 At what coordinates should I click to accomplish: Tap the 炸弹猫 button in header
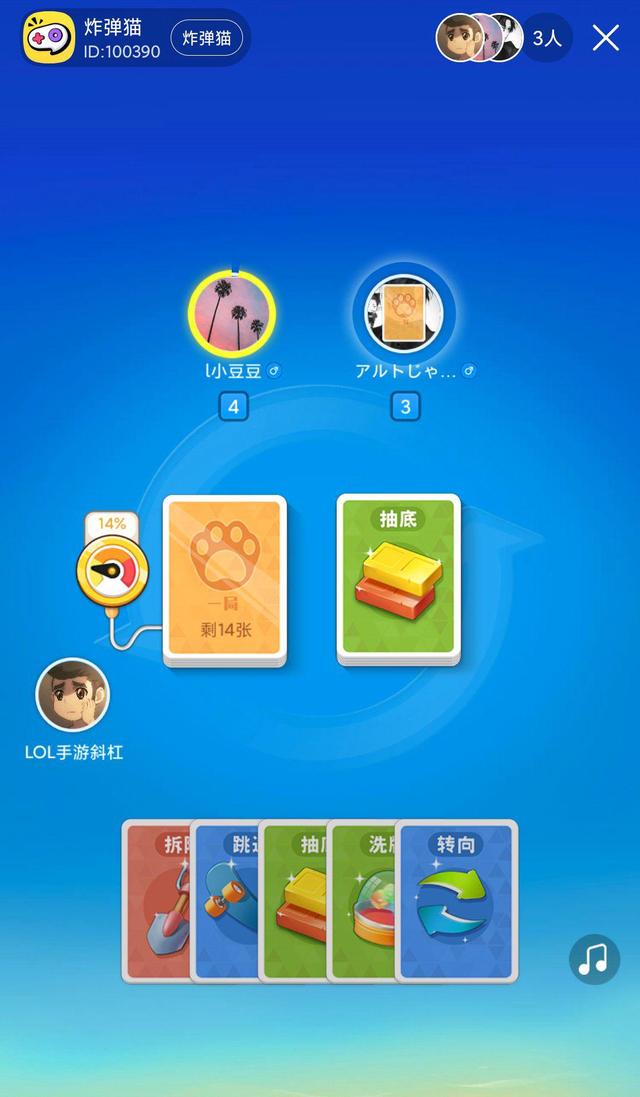[207, 38]
